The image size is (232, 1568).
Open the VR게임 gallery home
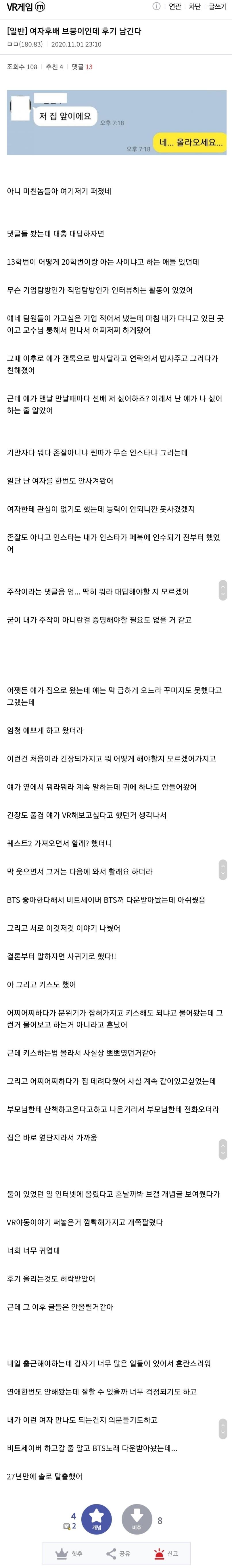tap(21, 7)
